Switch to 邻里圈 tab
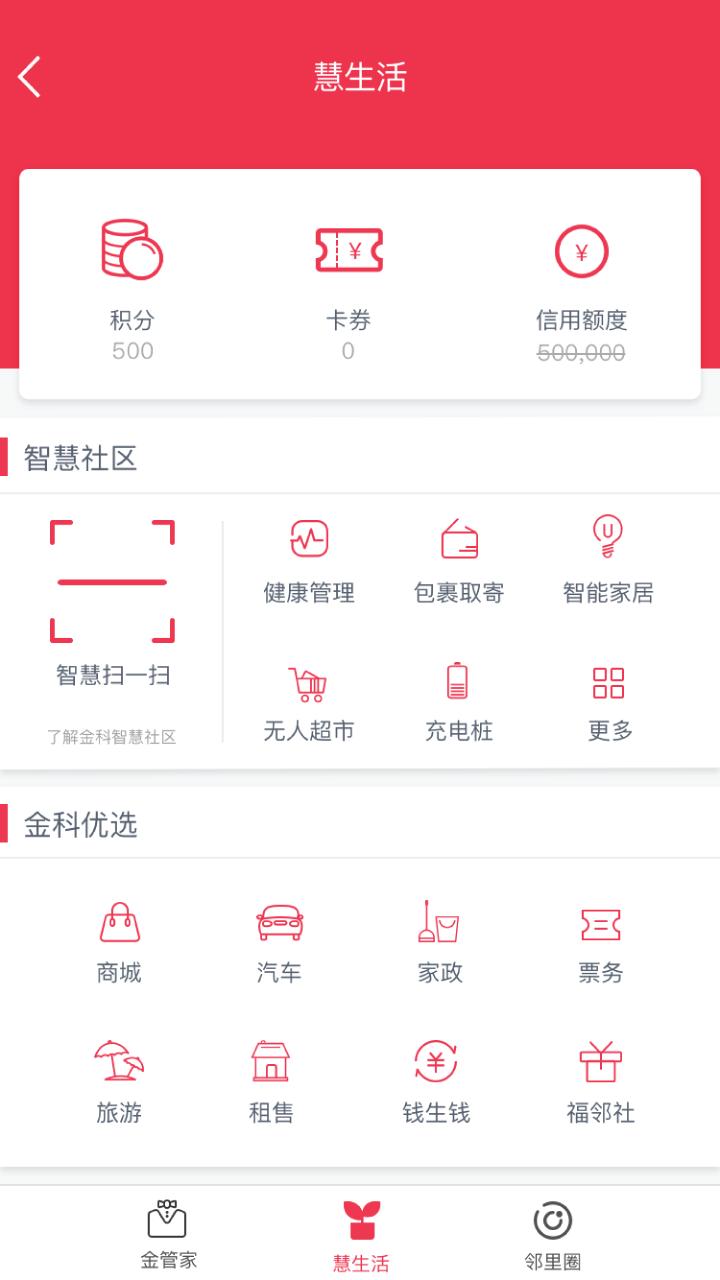720x1280 pixels. click(x=553, y=1234)
